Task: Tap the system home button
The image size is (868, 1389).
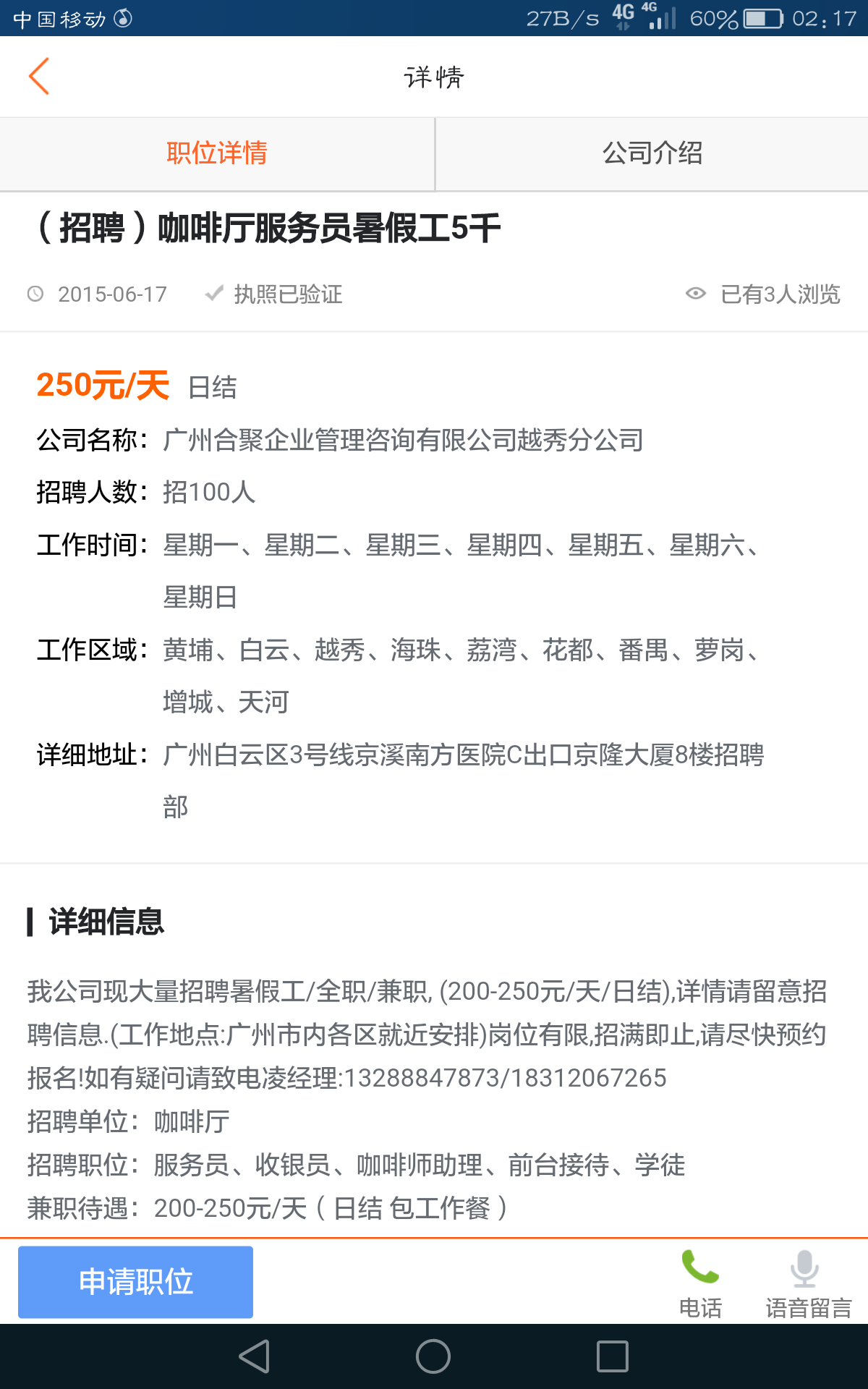Action: pos(433,1356)
